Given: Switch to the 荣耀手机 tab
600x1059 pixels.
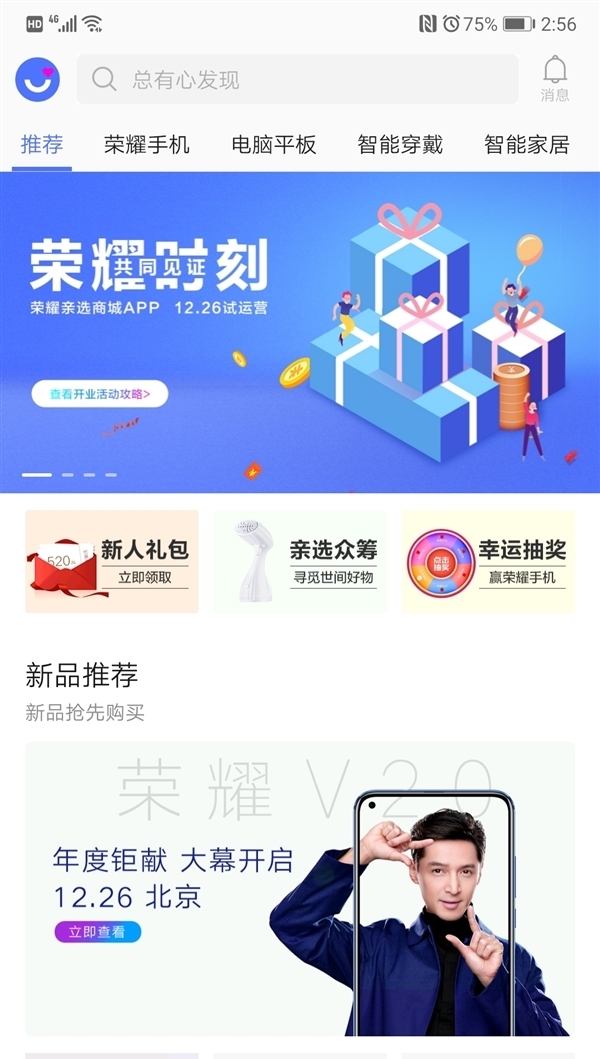Looking at the screenshot, I should click(147, 145).
